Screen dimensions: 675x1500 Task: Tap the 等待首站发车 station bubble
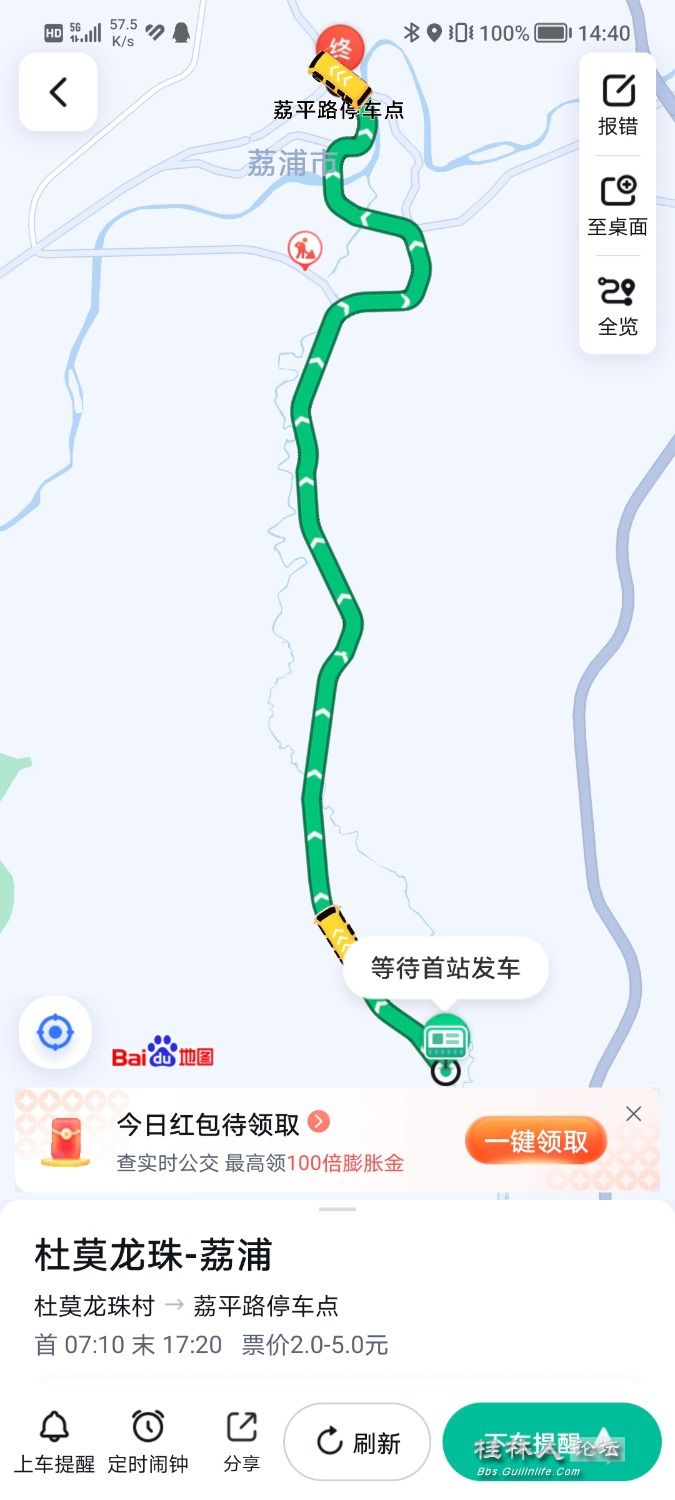445,968
